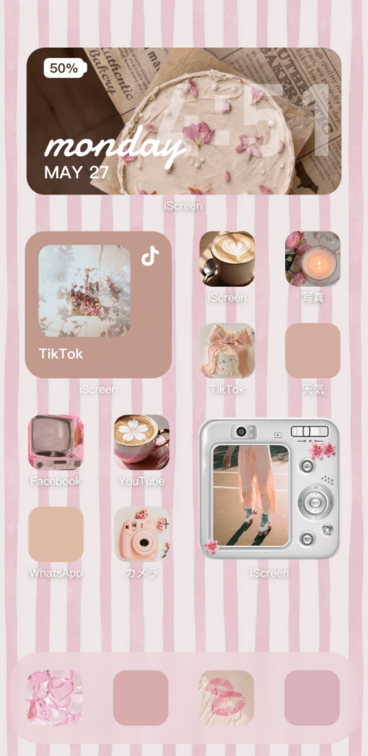This screenshot has height=756, width=368.
Task: Launch TikTok from the bow cake icon
Action: pyautogui.click(x=227, y=351)
